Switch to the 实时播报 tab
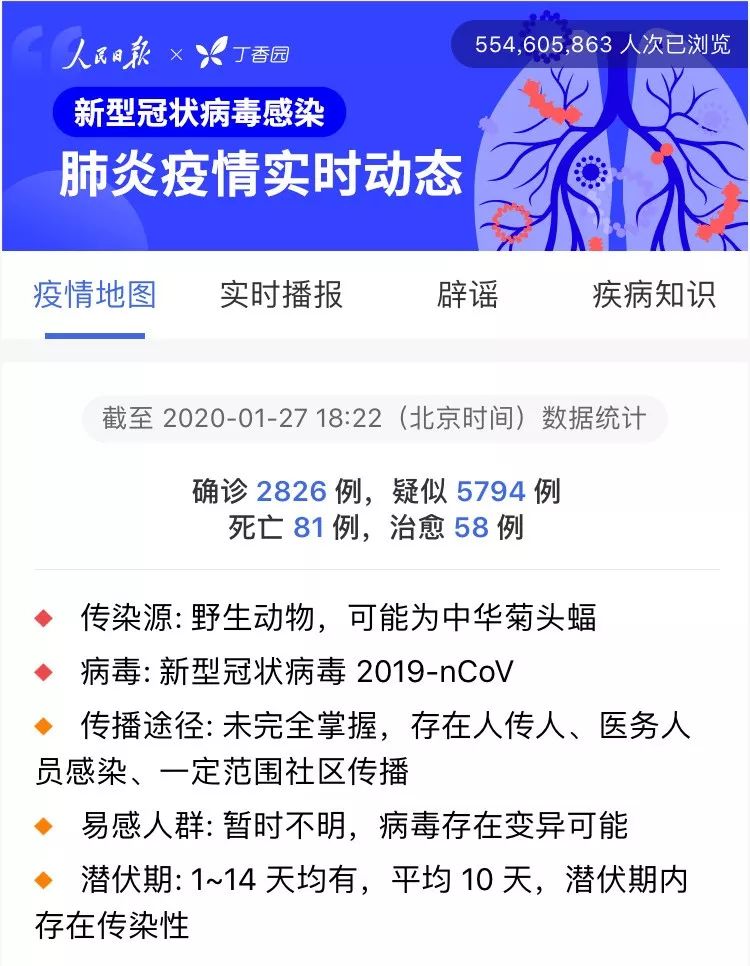Viewport: 750px width, 966px height. (x=281, y=295)
